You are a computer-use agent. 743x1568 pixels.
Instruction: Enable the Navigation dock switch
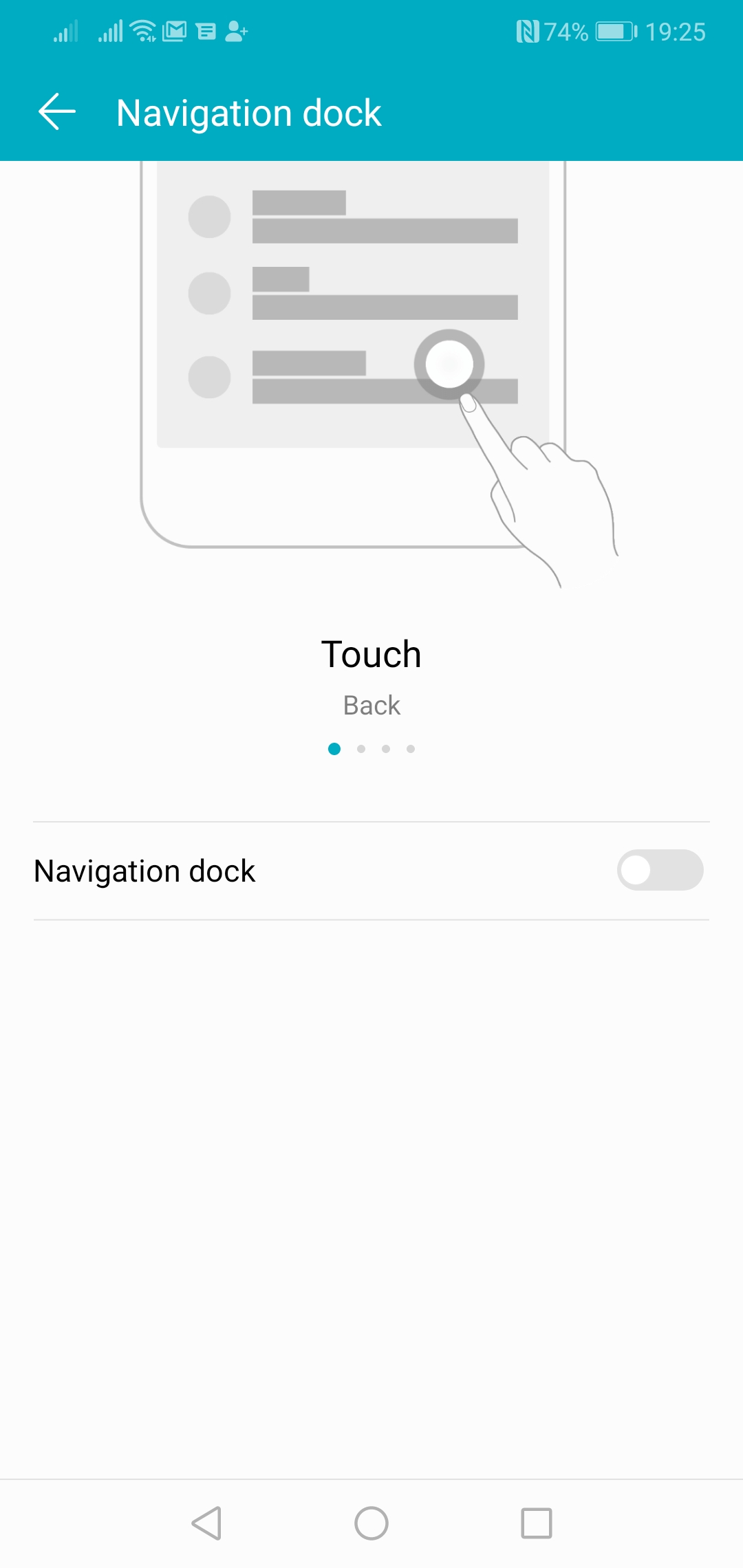pyautogui.click(x=660, y=870)
